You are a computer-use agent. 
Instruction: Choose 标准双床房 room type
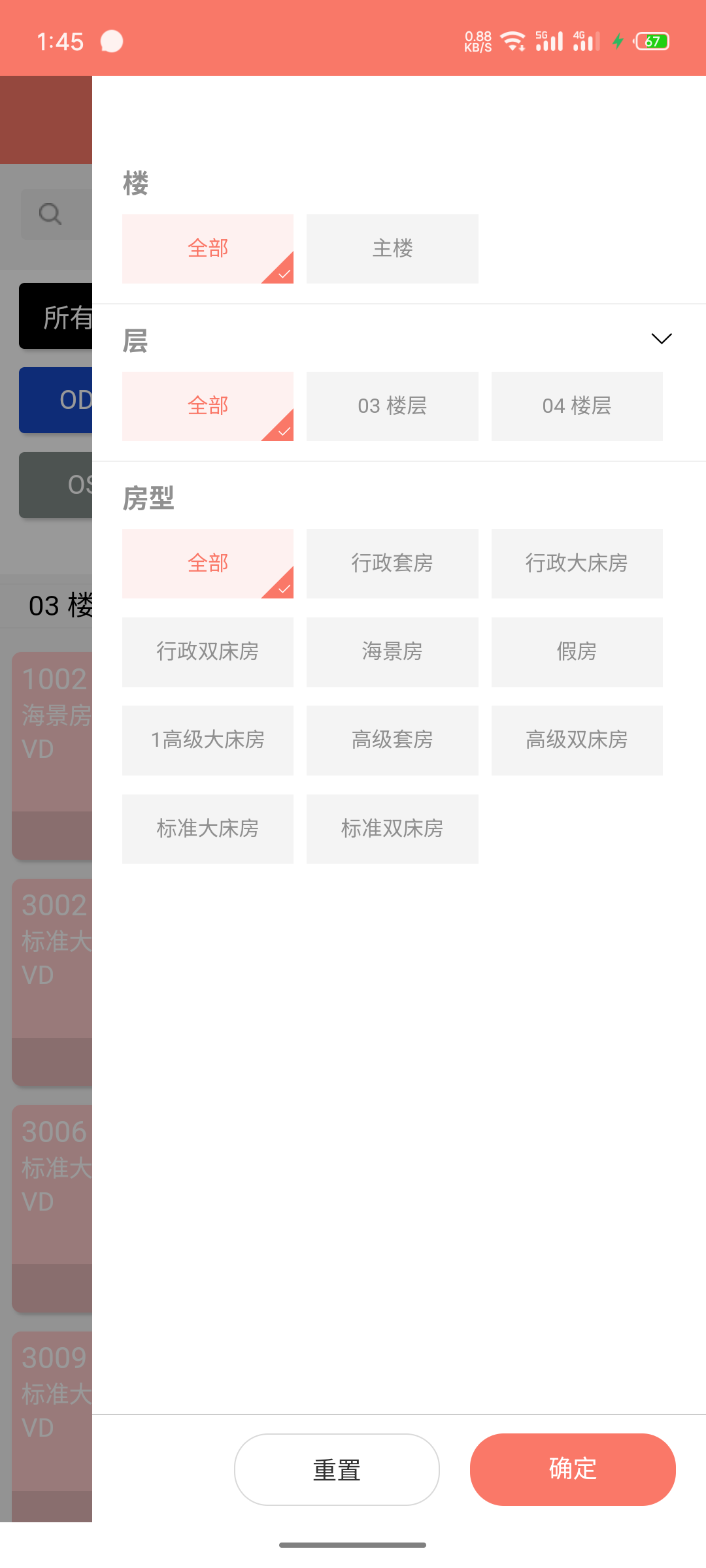tap(392, 829)
